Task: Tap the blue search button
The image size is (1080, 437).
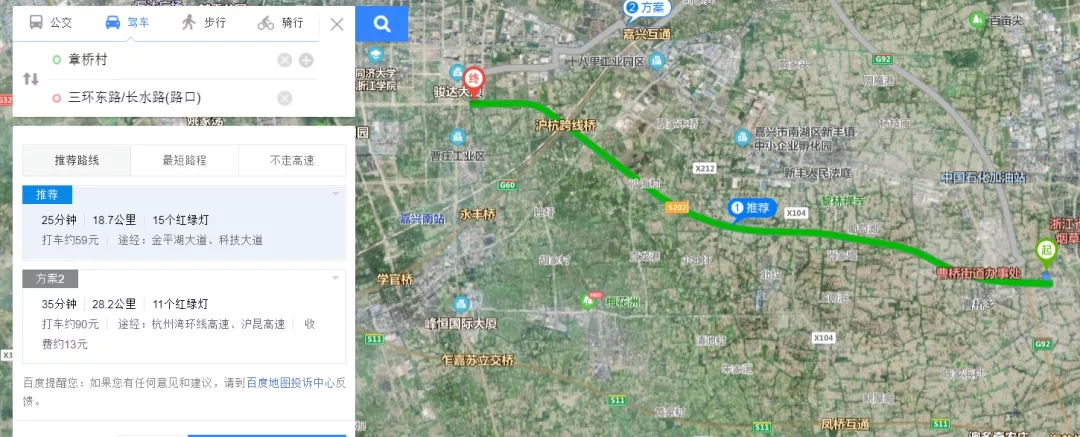Action: [382, 24]
